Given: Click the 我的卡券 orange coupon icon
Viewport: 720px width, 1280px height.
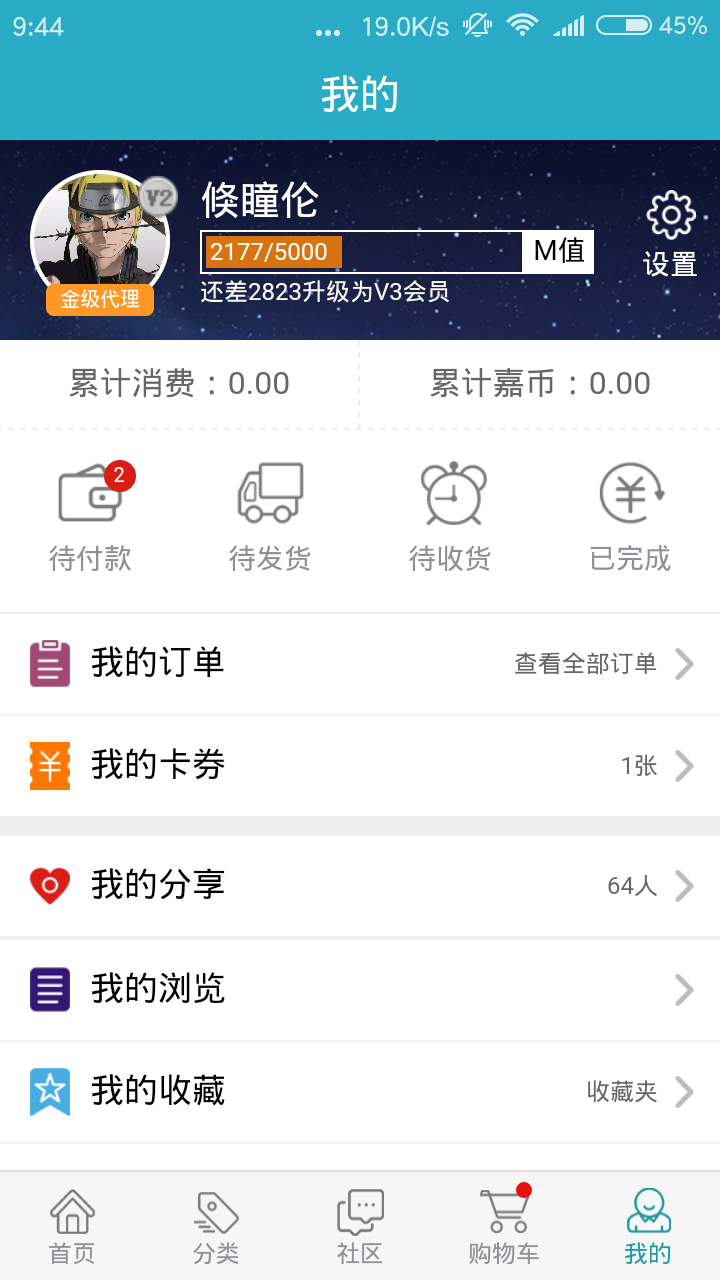Looking at the screenshot, I should (x=50, y=765).
